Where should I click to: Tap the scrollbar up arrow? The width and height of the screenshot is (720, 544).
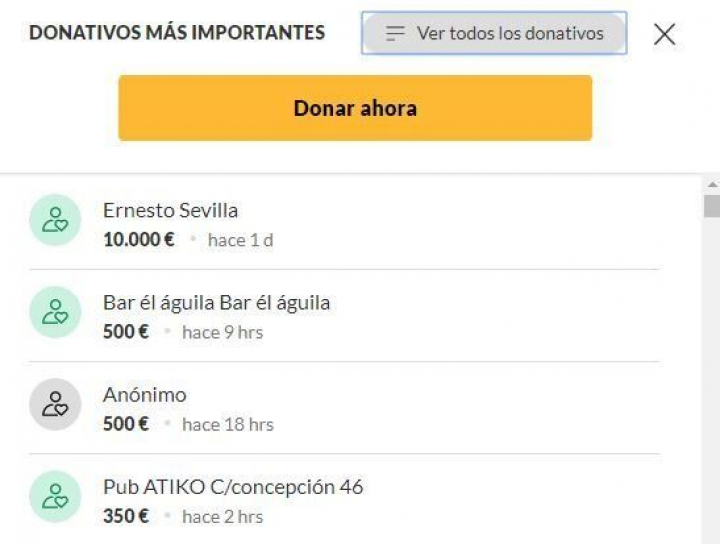click(711, 185)
